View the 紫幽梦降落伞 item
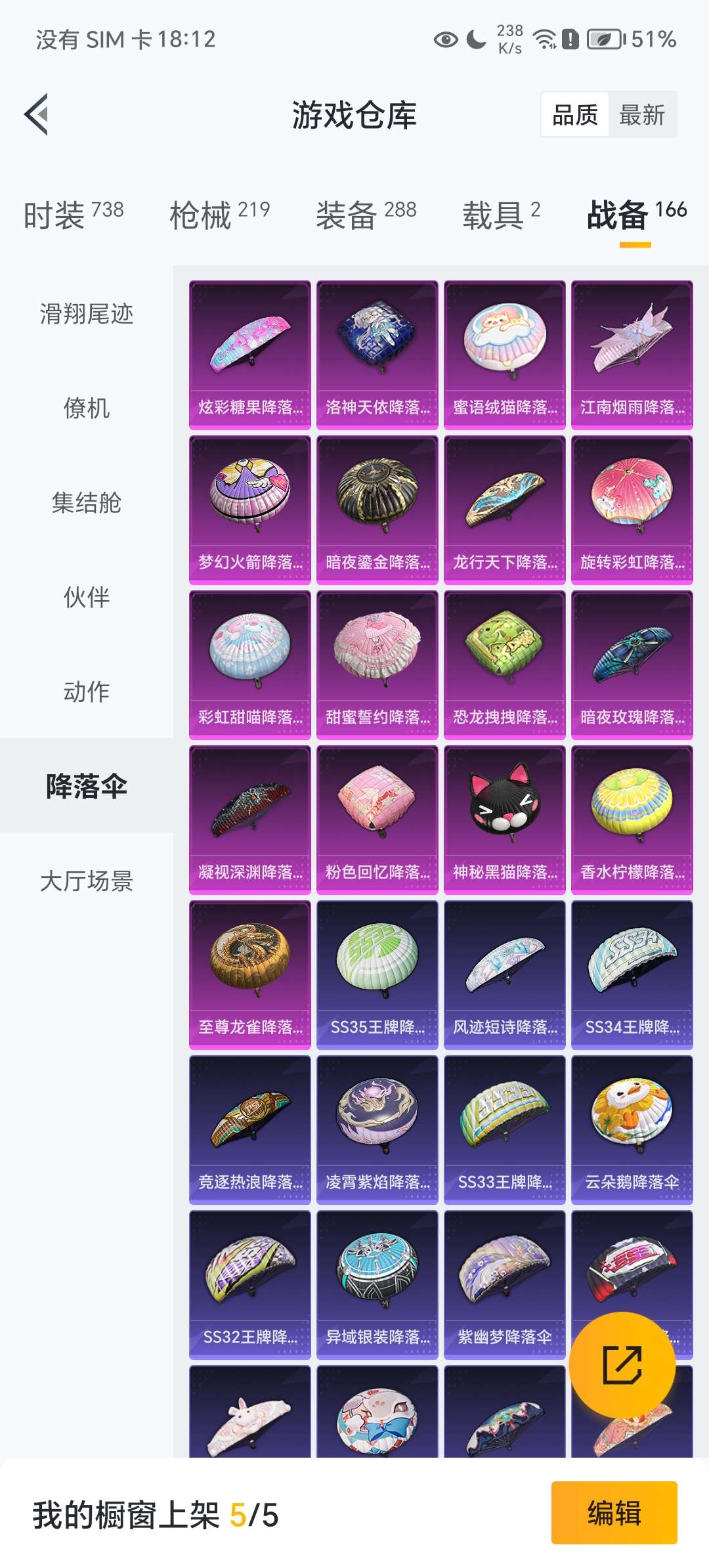 (505, 1285)
